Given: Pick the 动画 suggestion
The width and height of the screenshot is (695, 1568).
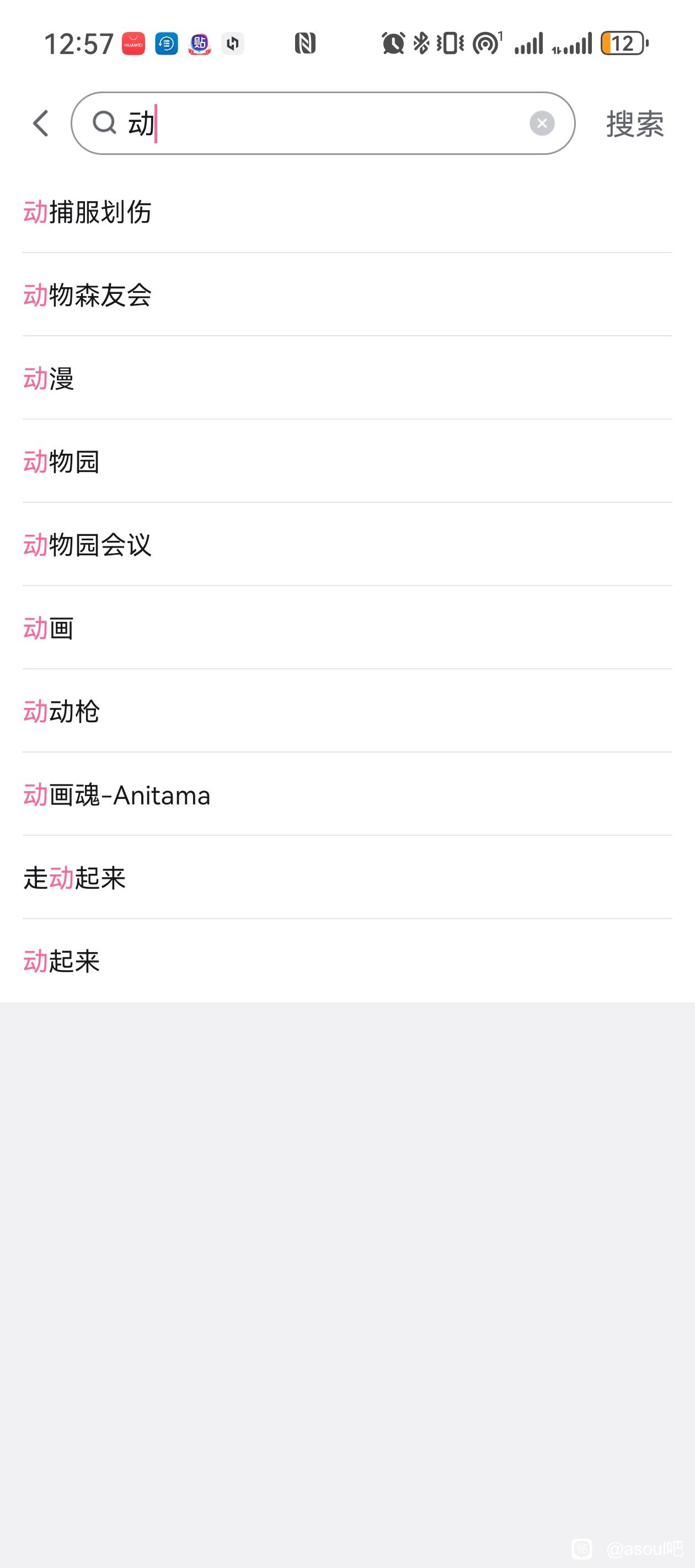Looking at the screenshot, I should coord(49,628).
